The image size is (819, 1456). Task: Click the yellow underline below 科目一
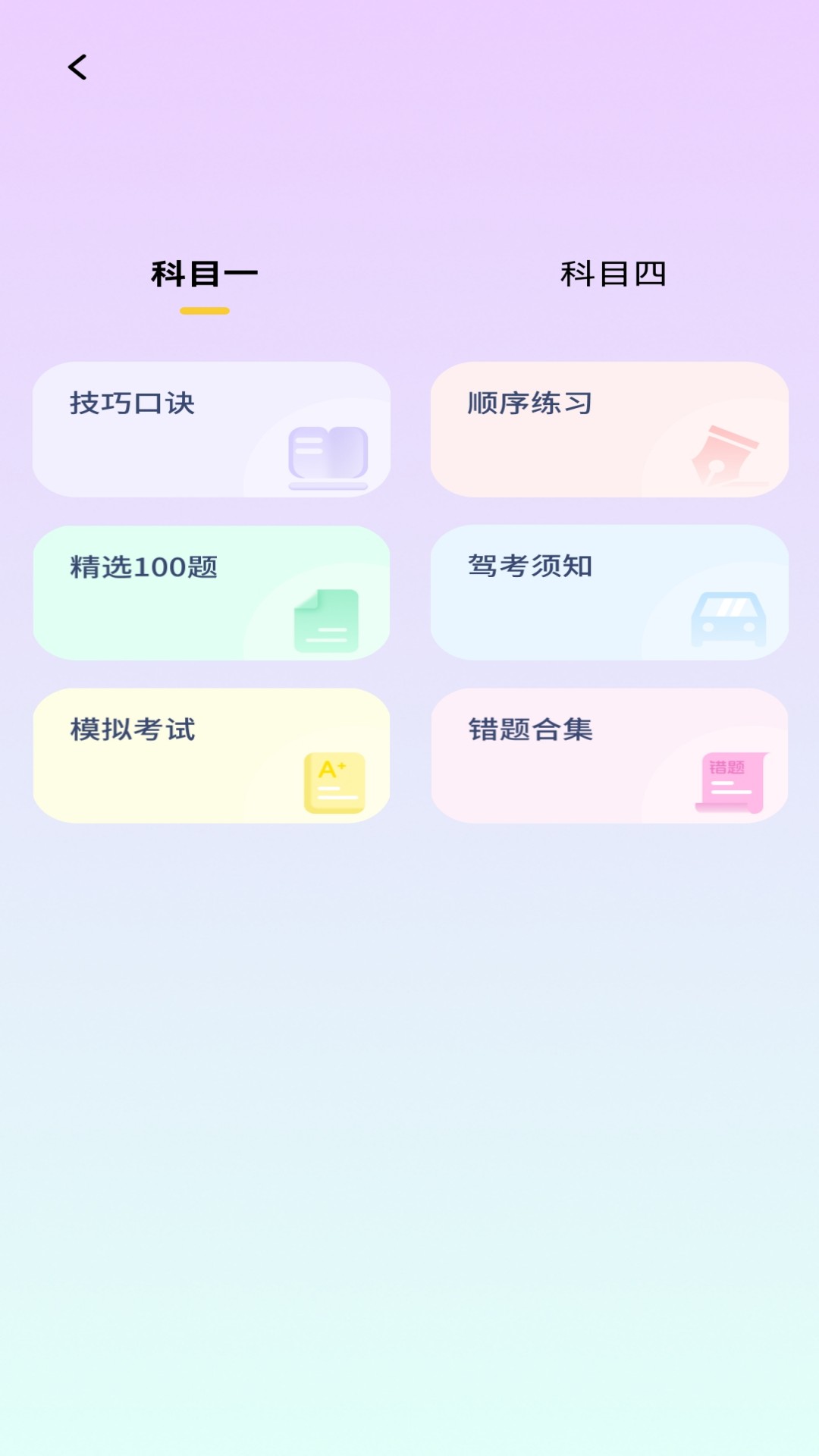202,309
